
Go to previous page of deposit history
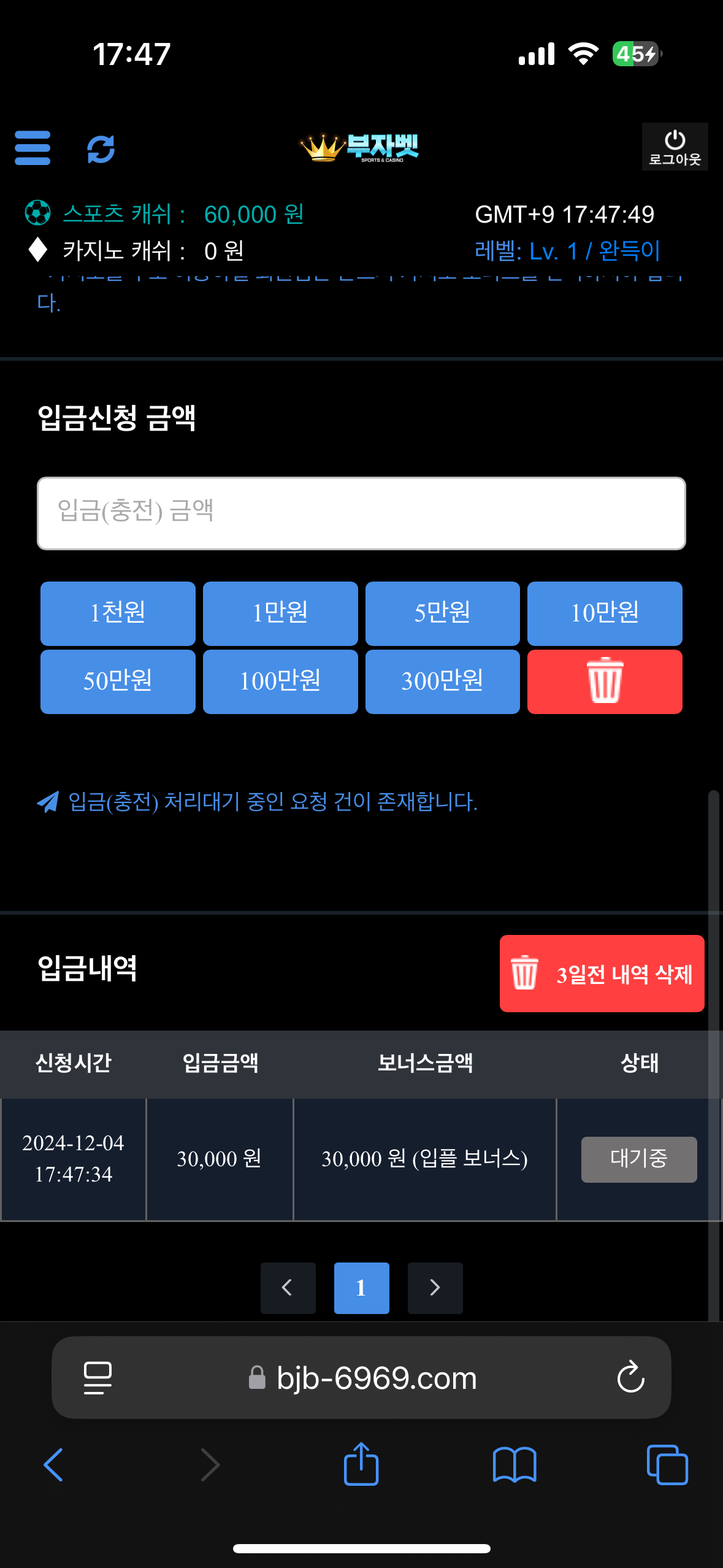pyautogui.click(x=288, y=1288)
